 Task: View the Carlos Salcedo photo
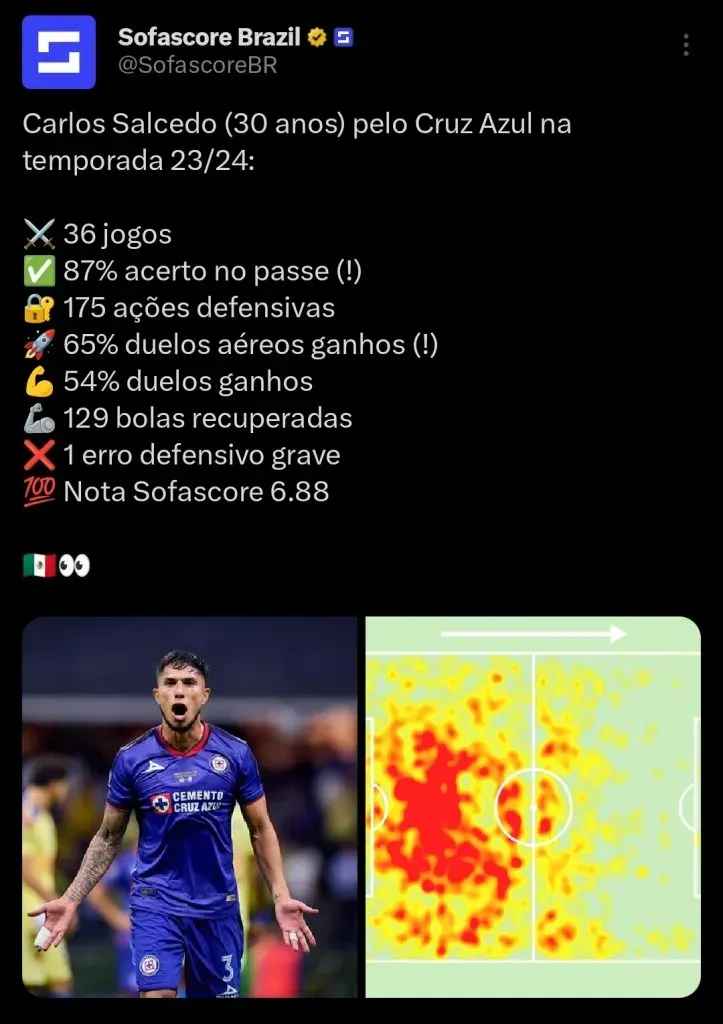[x=189, y=806]
